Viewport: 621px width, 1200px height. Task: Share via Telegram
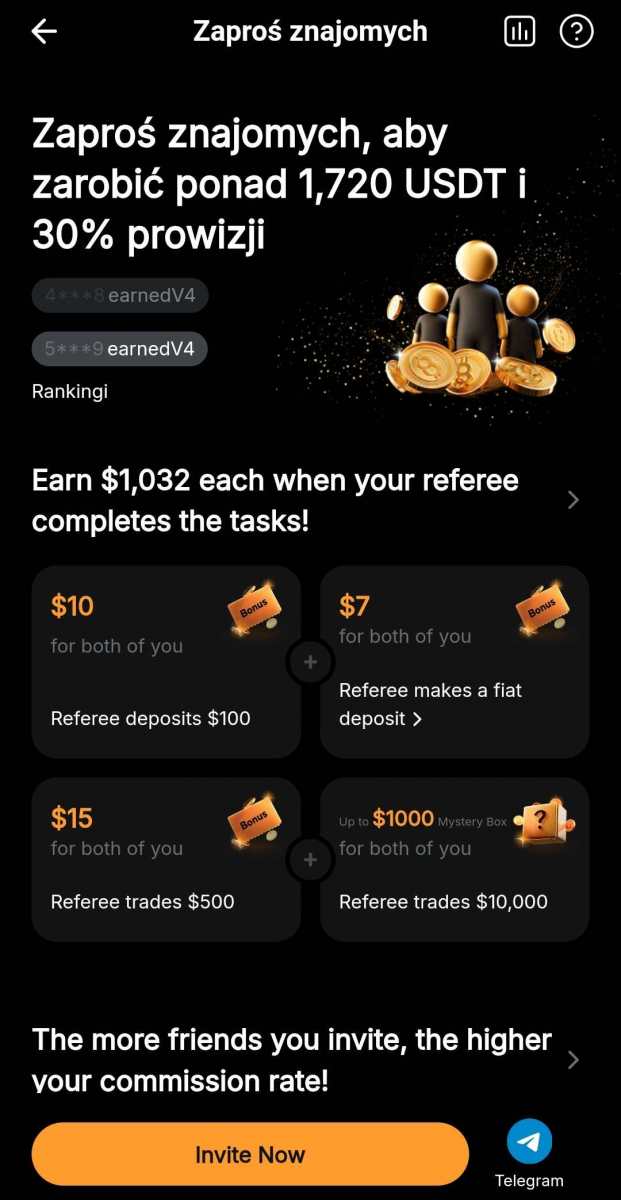529,1144
